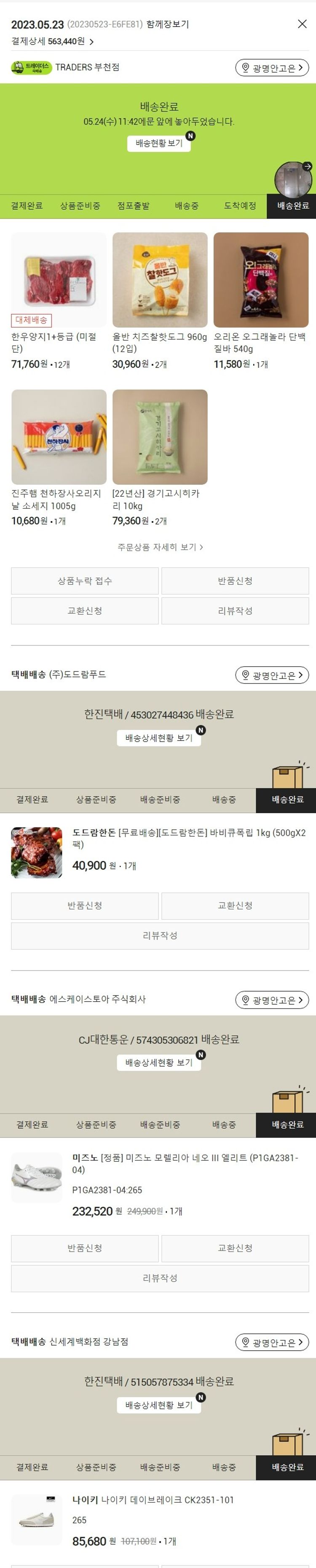
Task: View 배송상세현황 보기 for CJ대한통운 shipment
Action: pos(158,1062)
